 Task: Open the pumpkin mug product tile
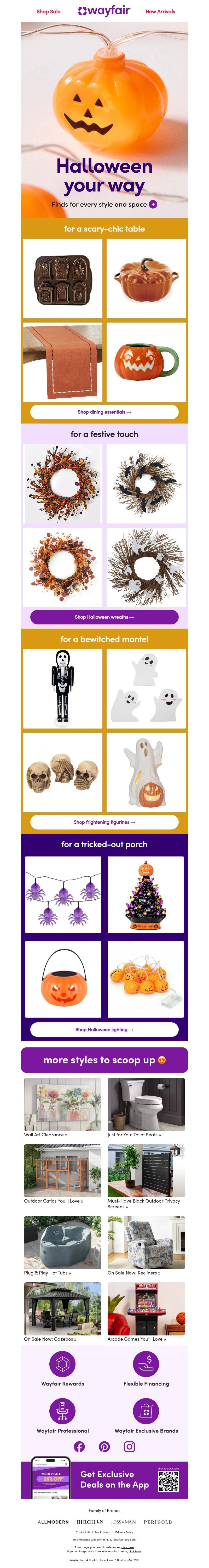click(x=146, y=362)
